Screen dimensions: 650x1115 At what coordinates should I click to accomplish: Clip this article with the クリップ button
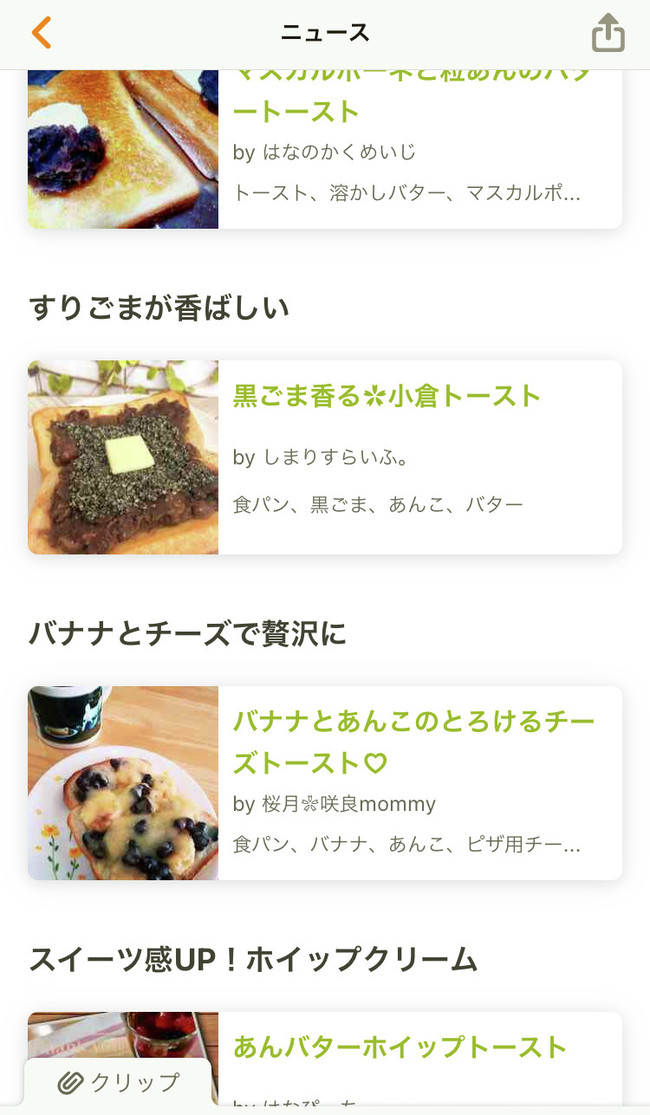coord(119,1082)
